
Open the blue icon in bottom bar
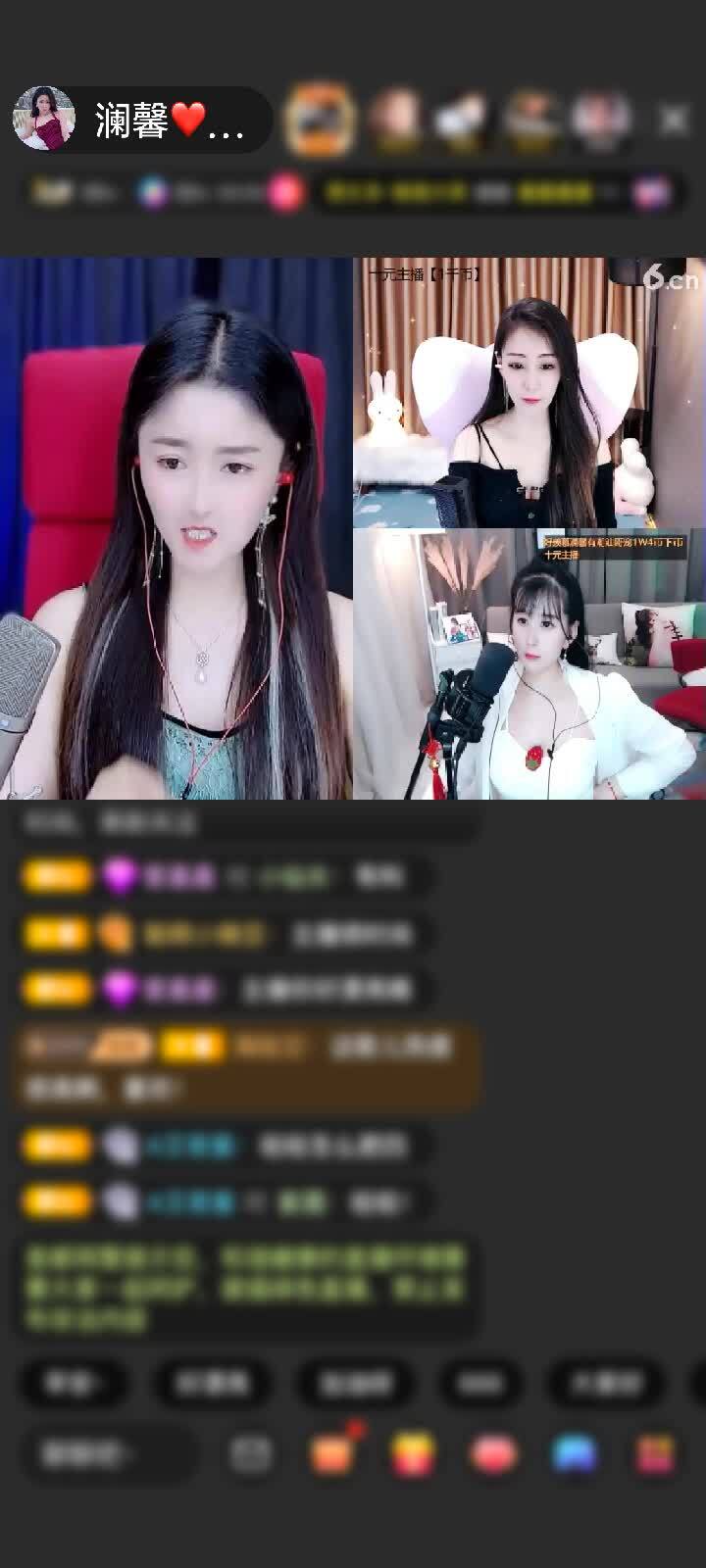click(x=575, y=1453)
